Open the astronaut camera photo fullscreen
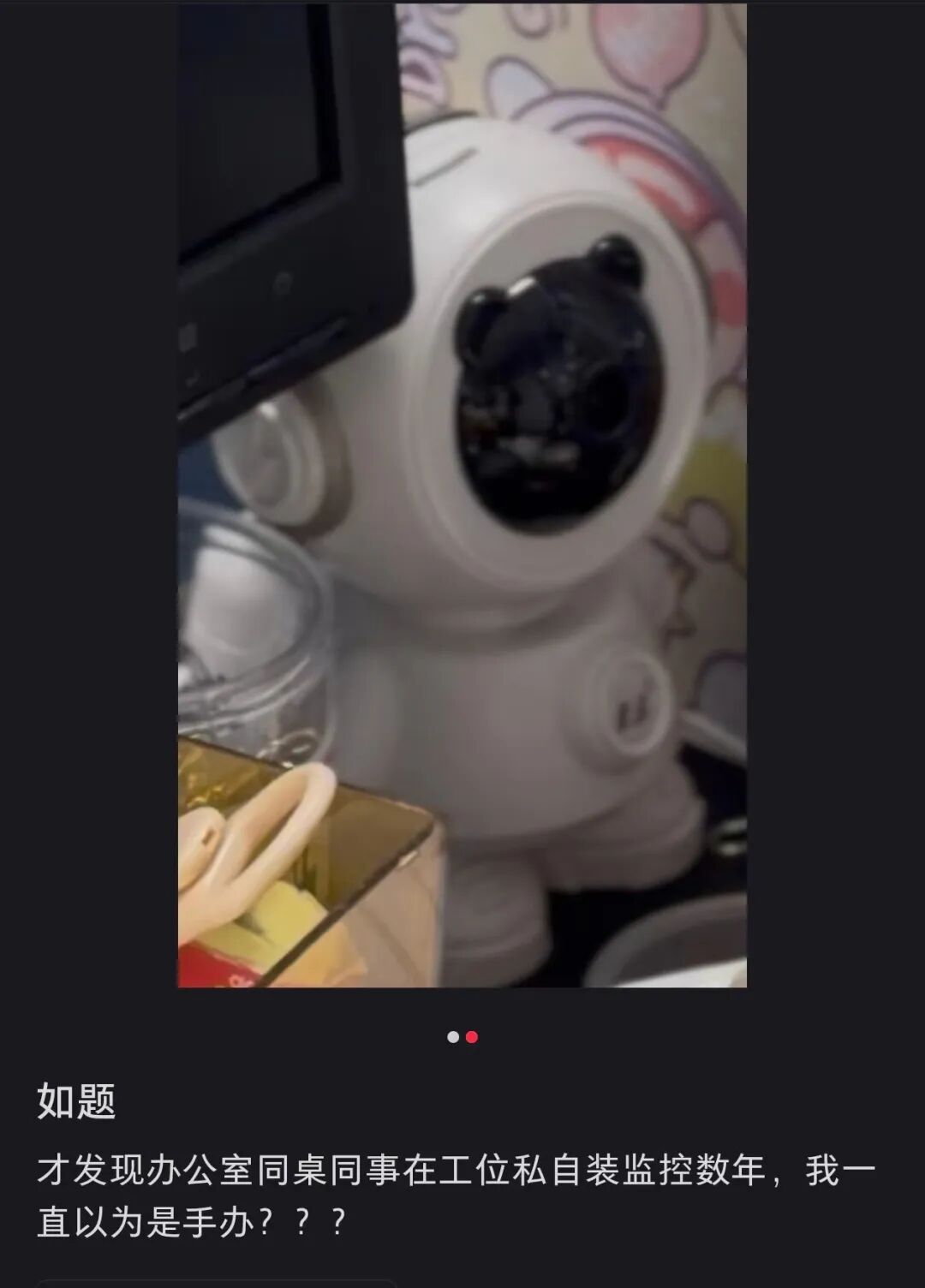 coord(462,495)
